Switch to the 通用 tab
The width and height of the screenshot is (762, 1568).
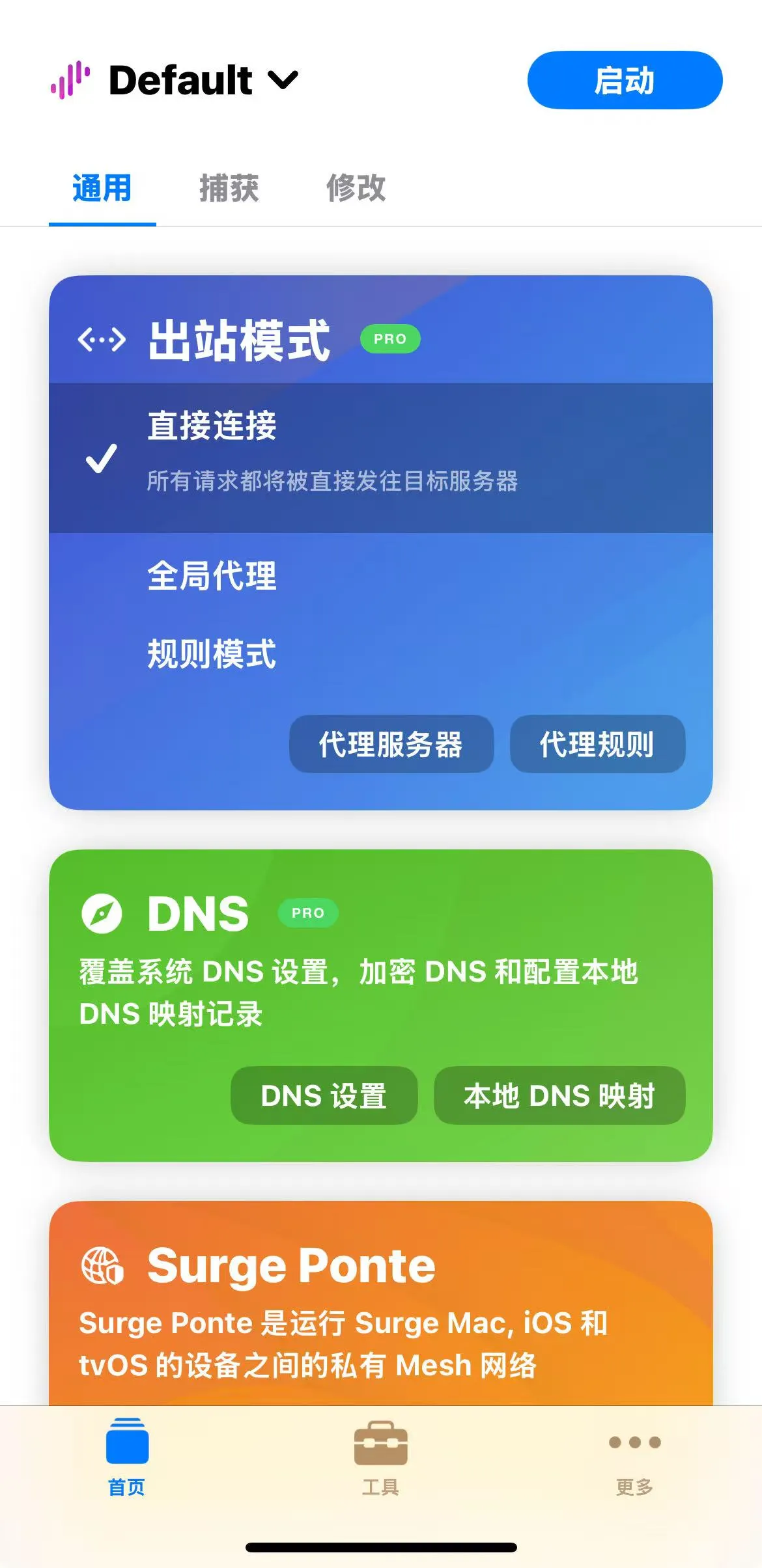click(x=102, y=189)
